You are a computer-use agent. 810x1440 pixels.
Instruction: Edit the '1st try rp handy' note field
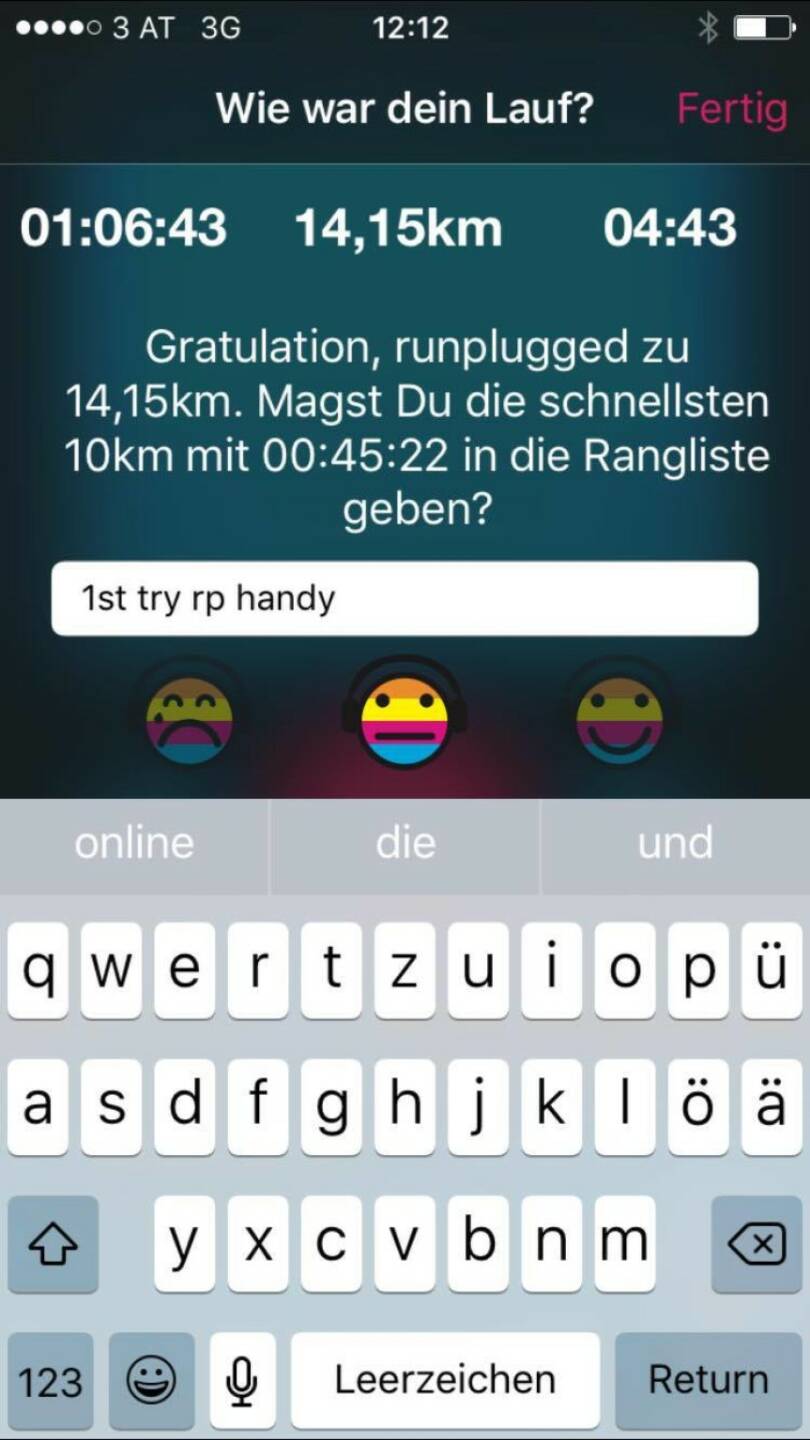[x=404, y=598]
